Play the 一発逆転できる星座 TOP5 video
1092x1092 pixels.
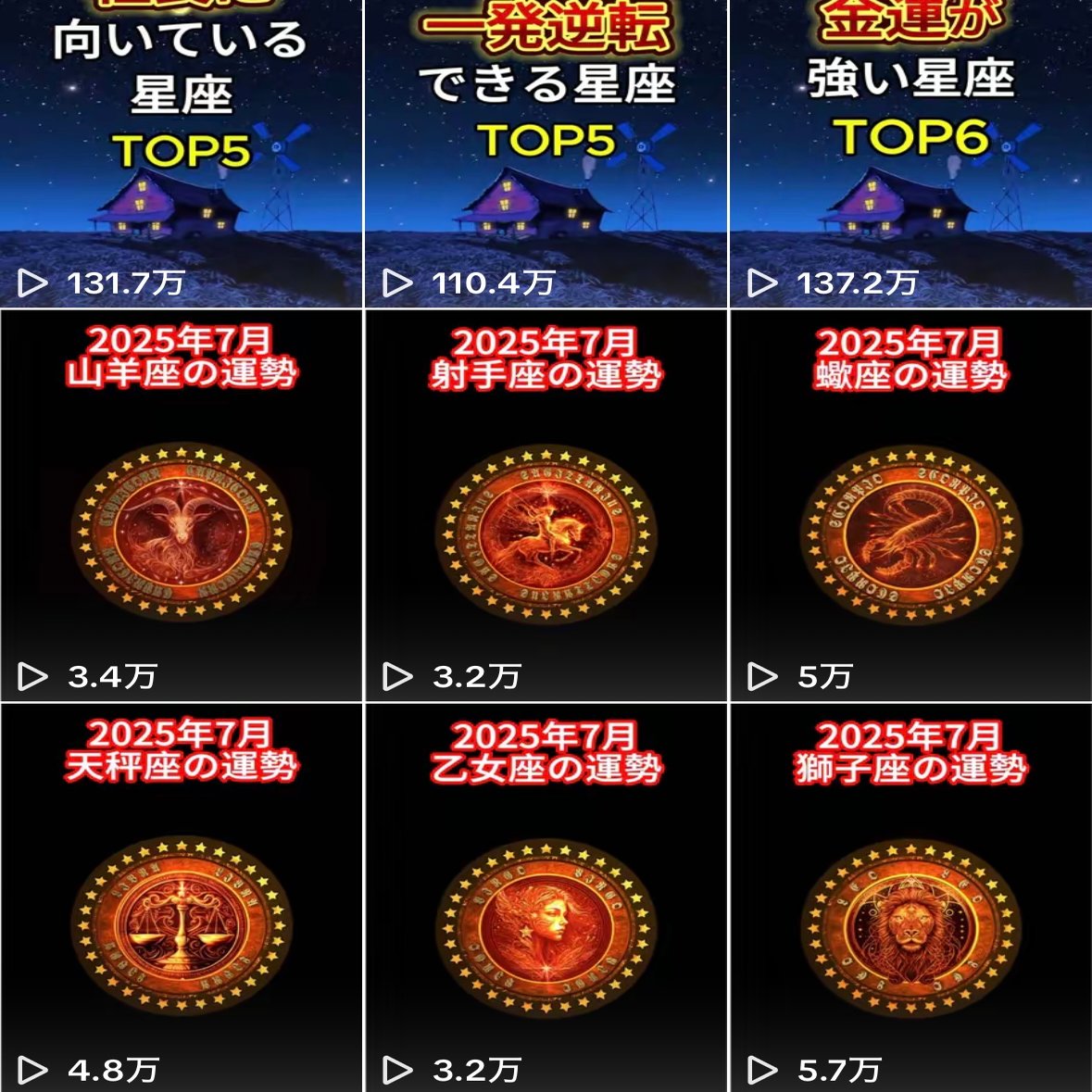point(546,153)
